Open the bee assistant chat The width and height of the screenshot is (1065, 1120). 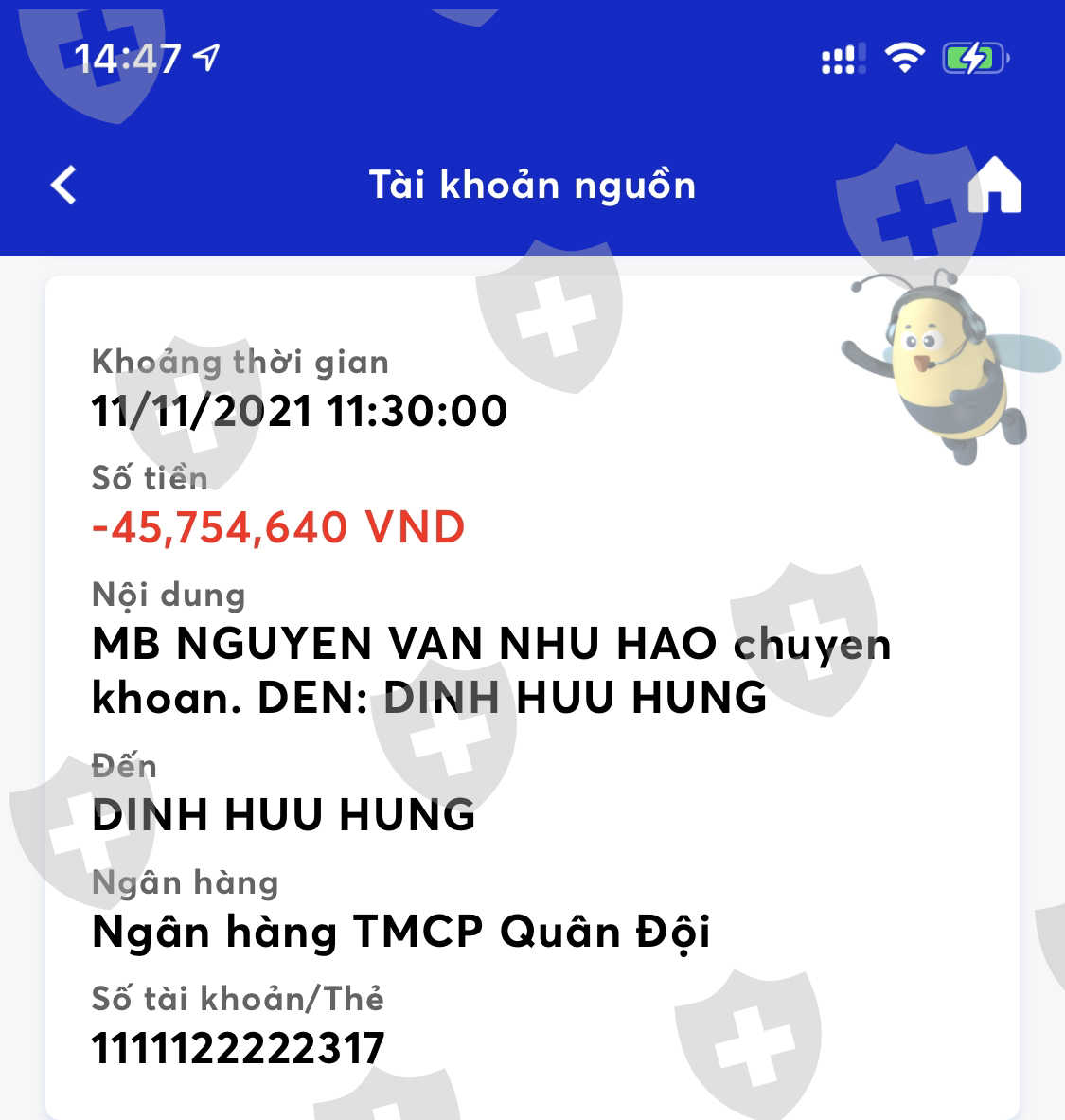tap(950, 365)
